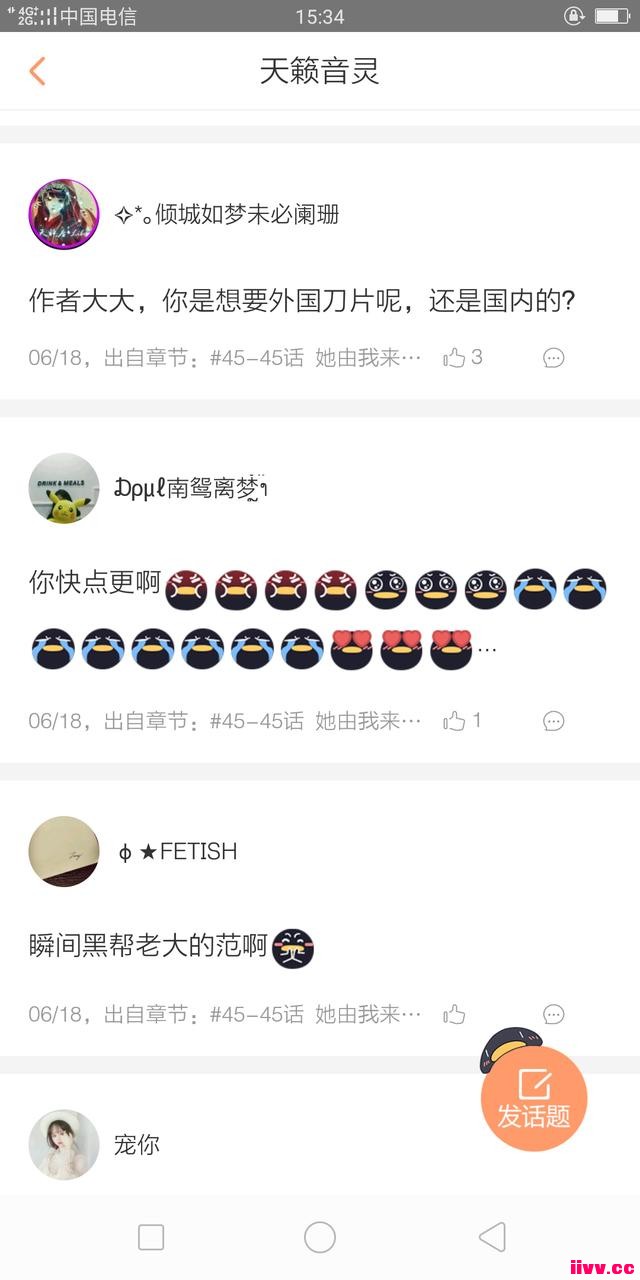This screenshot has height=1280, width=640.
Task: Like 倾城如梦未必阑珊's comment
Action: 455,357
